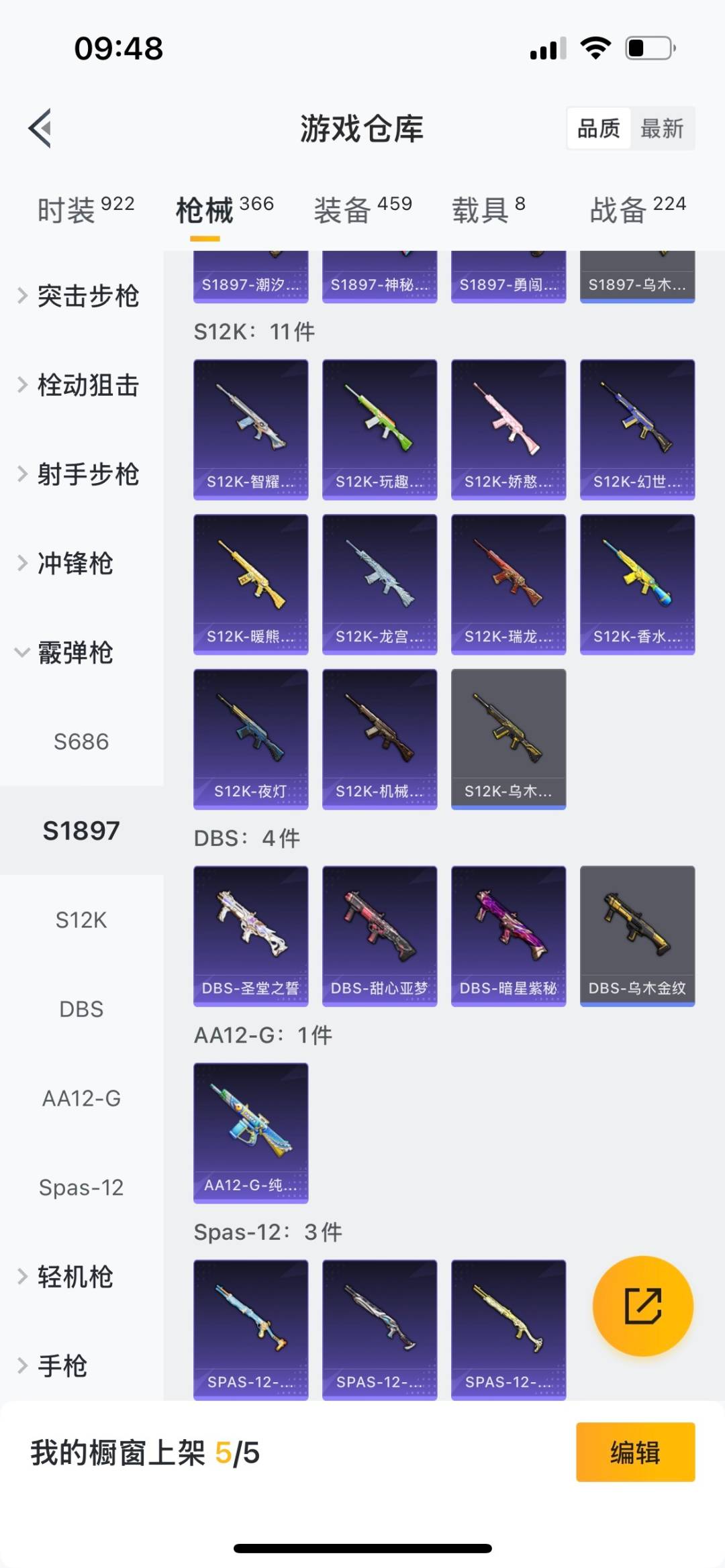Jump to DBS in the sidebar
725x1568 pixels.
(x=81, y=1009)
